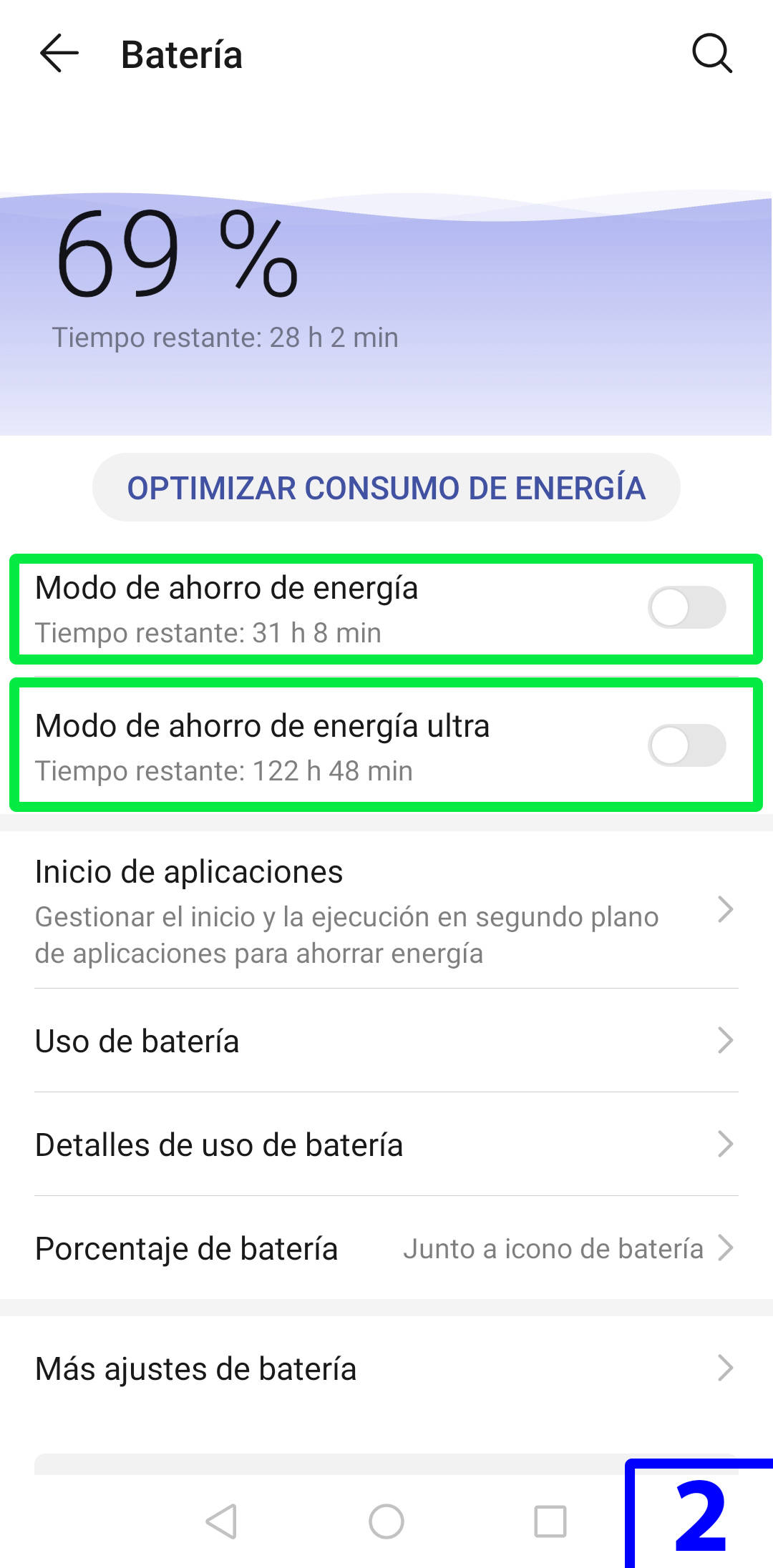Open Más ajustes de batería
Screen dimensions: 773x1568
point(386,1368)
